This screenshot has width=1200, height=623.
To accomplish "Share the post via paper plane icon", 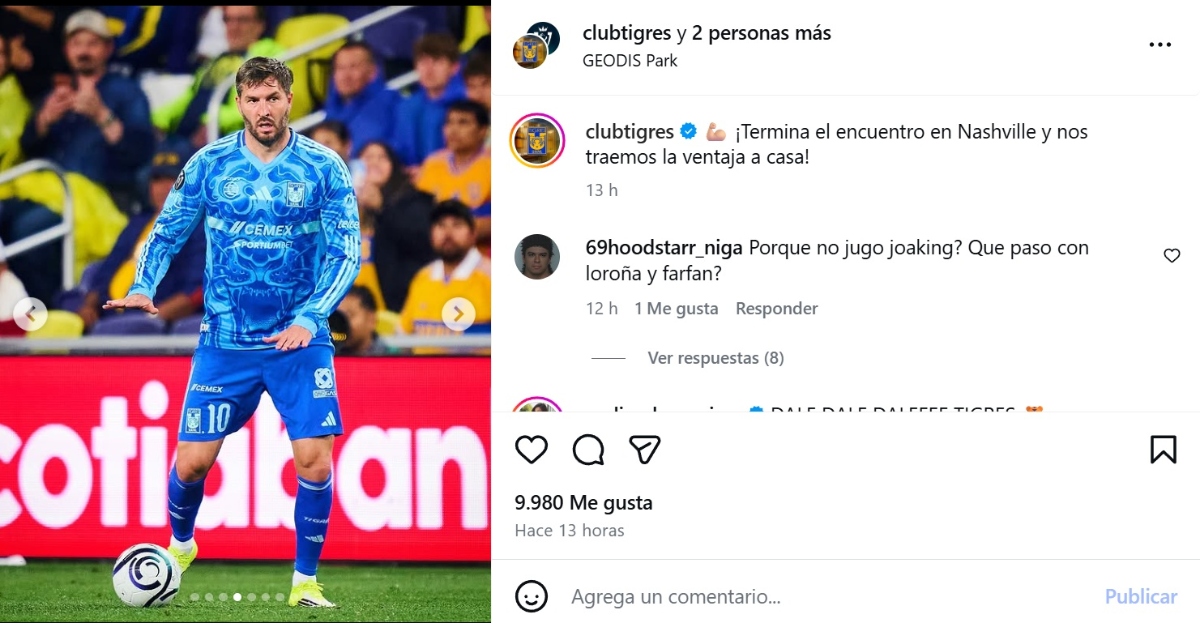I will [x=645, y=450].
